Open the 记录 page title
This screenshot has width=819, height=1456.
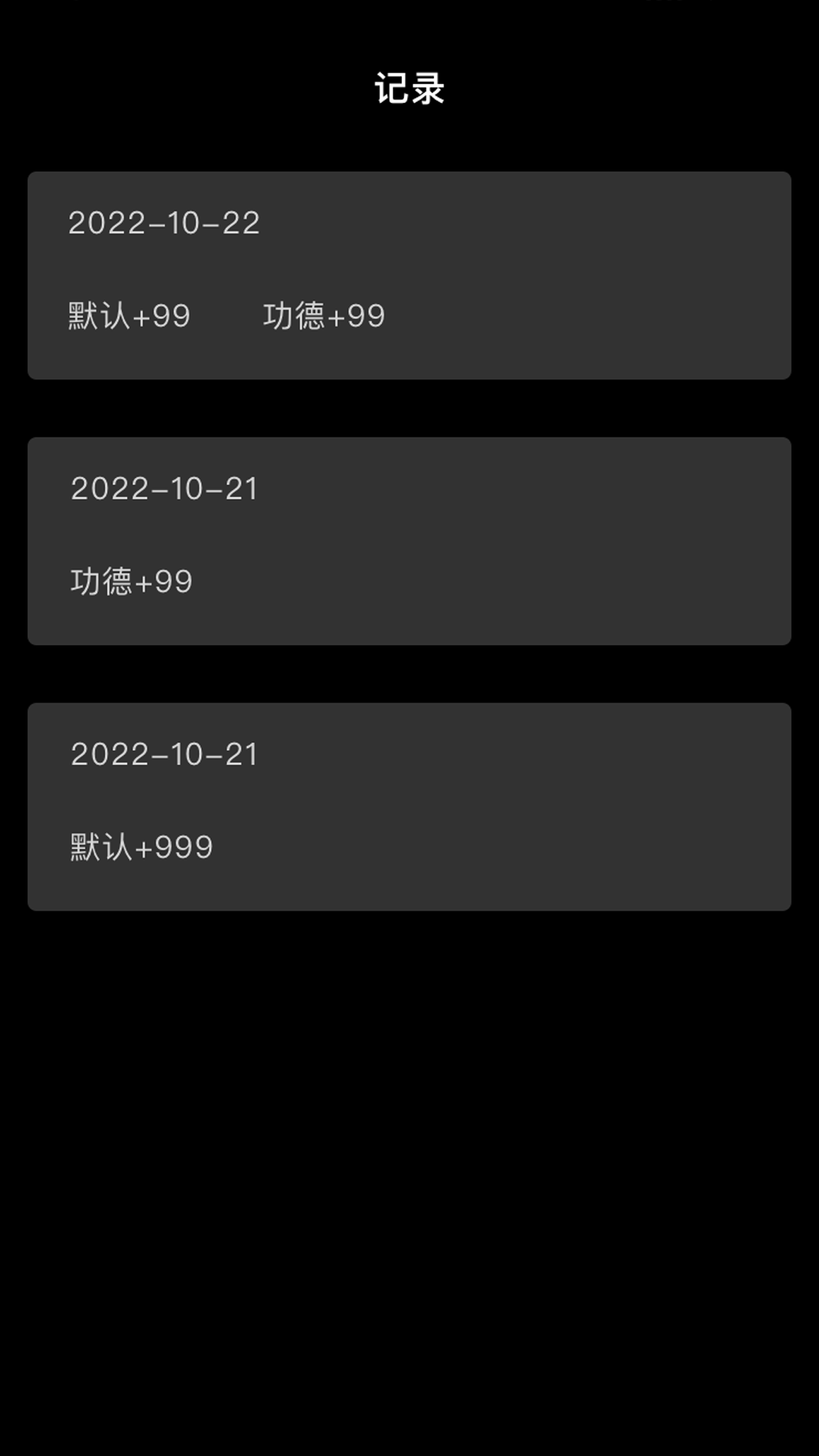point(409,87)
